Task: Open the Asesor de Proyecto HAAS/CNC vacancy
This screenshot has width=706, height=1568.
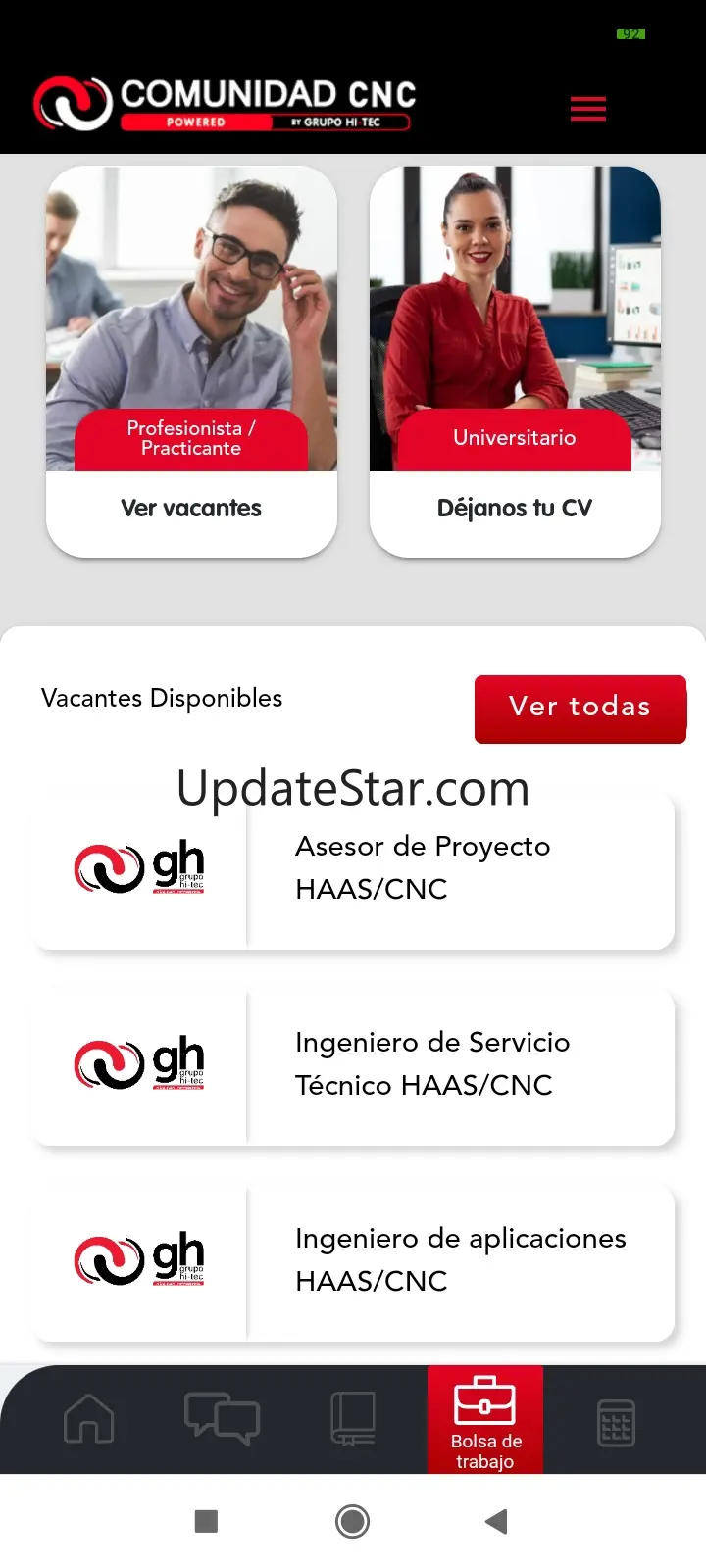Action: tap(353, 869)
